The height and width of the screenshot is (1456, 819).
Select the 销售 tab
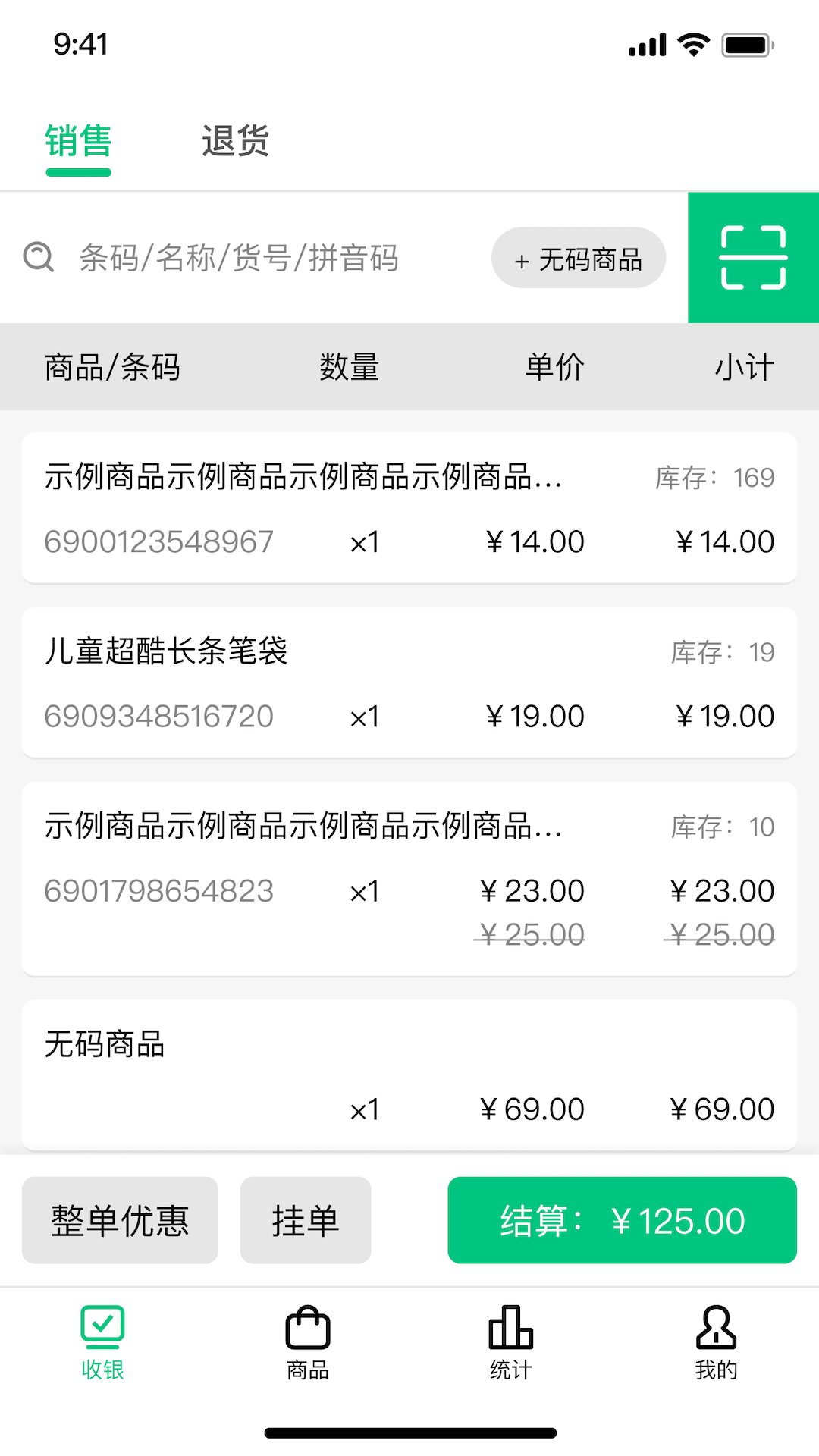coord(78,142)
